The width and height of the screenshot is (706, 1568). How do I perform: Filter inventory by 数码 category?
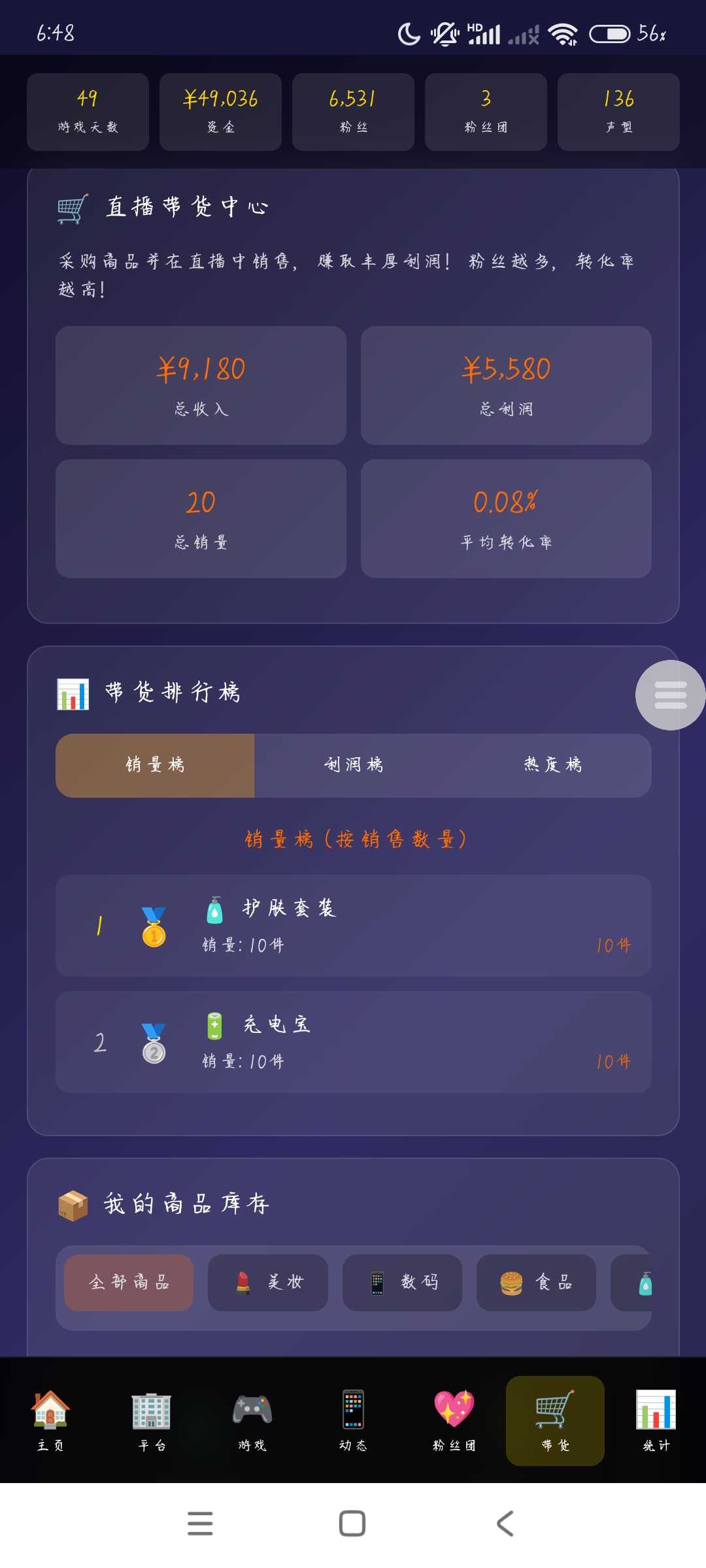point(402,1282)
